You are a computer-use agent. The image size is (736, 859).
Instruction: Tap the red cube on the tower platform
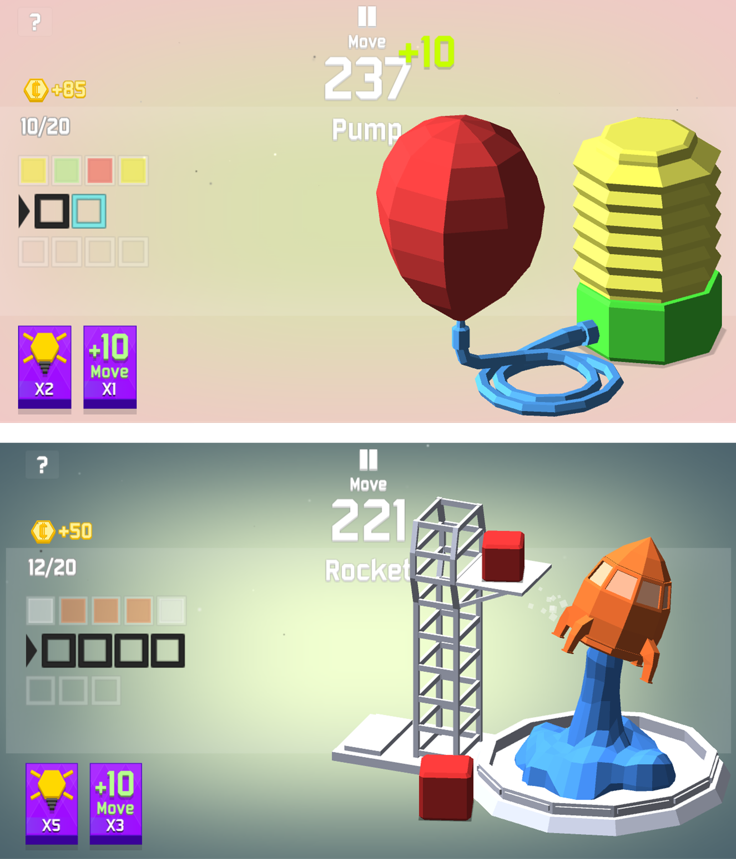(x=502, y=556)
